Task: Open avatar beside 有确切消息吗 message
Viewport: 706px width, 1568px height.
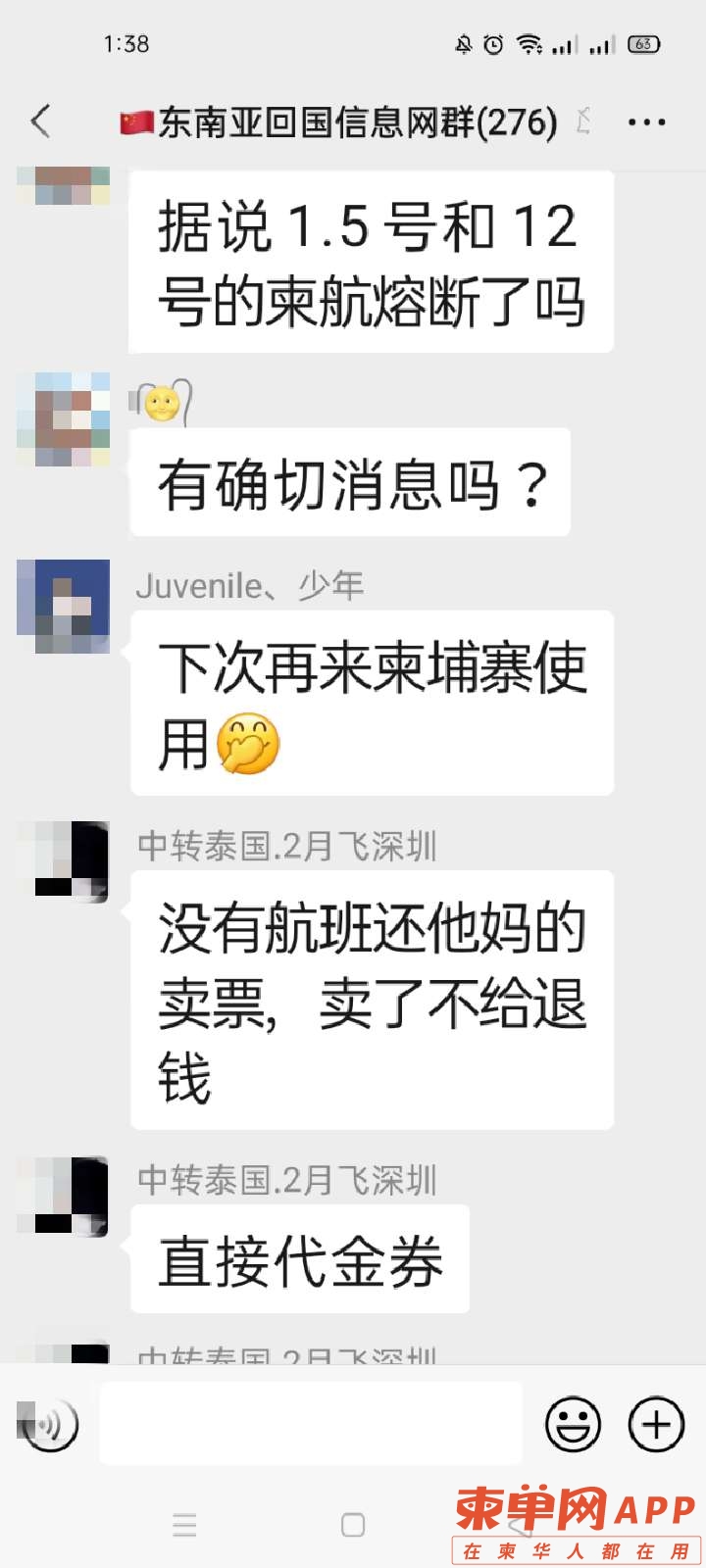Action: click(x=64, y=418)
